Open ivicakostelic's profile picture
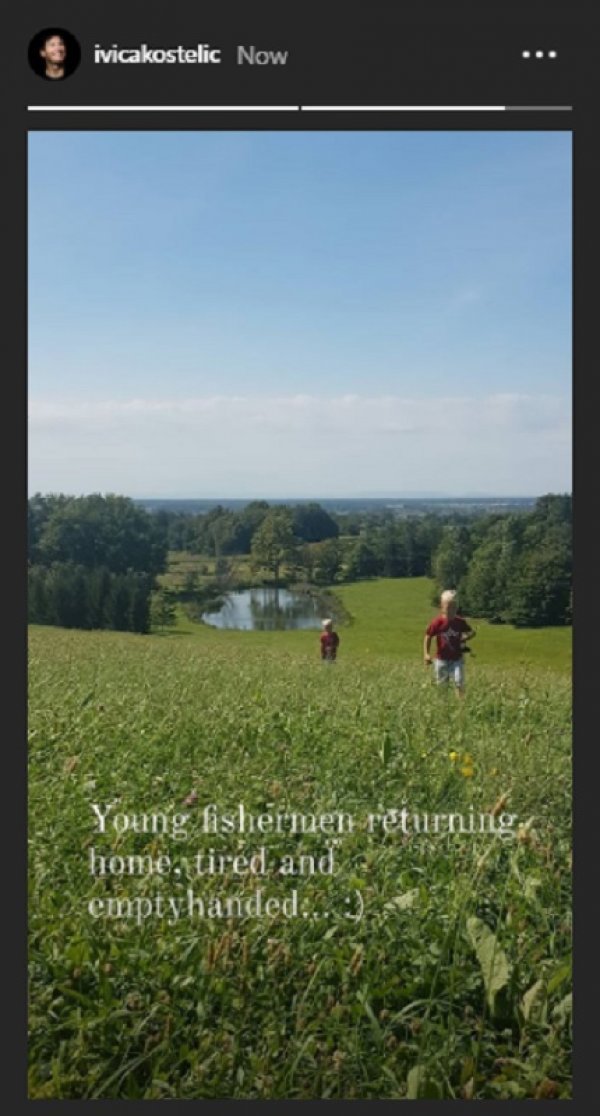The width and height of the screenshot is (600, 1116). point(54,54)
